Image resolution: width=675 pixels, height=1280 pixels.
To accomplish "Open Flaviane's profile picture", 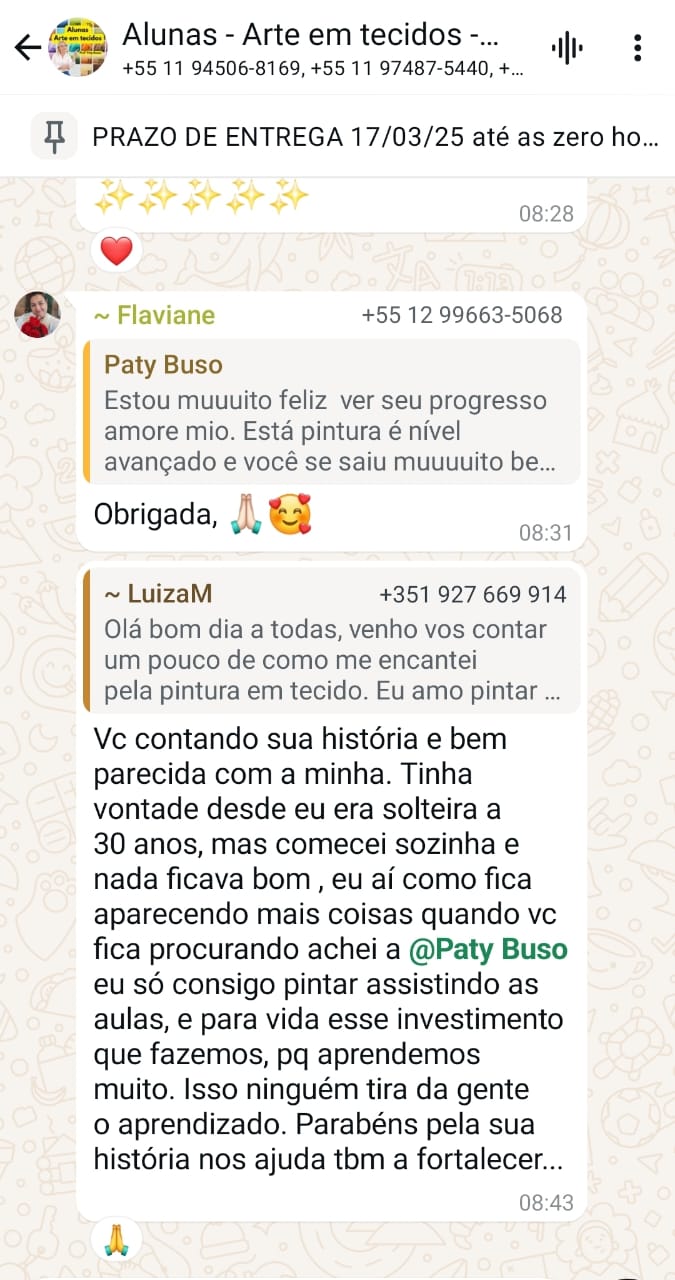I will coord(37,315).
